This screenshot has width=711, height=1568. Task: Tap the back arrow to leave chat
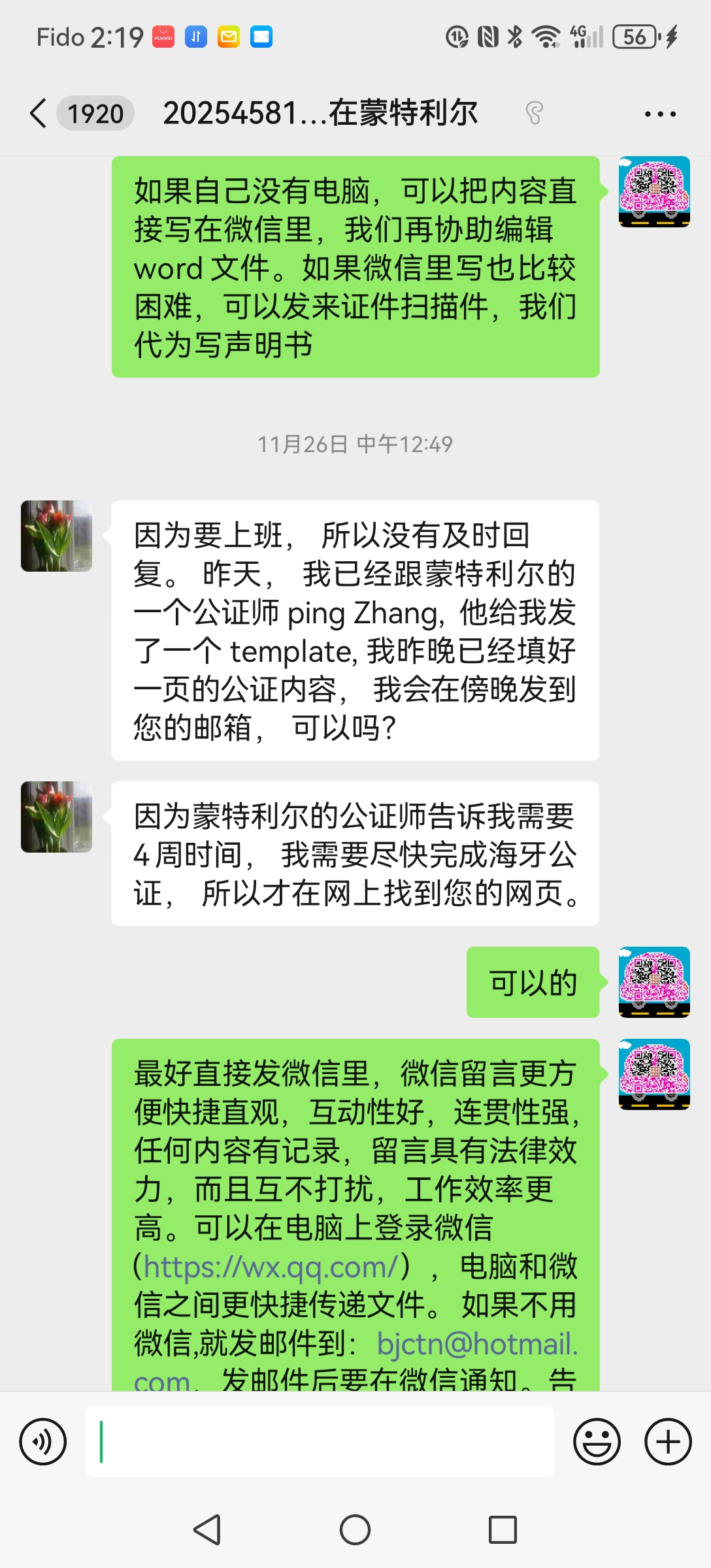(37, 112)
